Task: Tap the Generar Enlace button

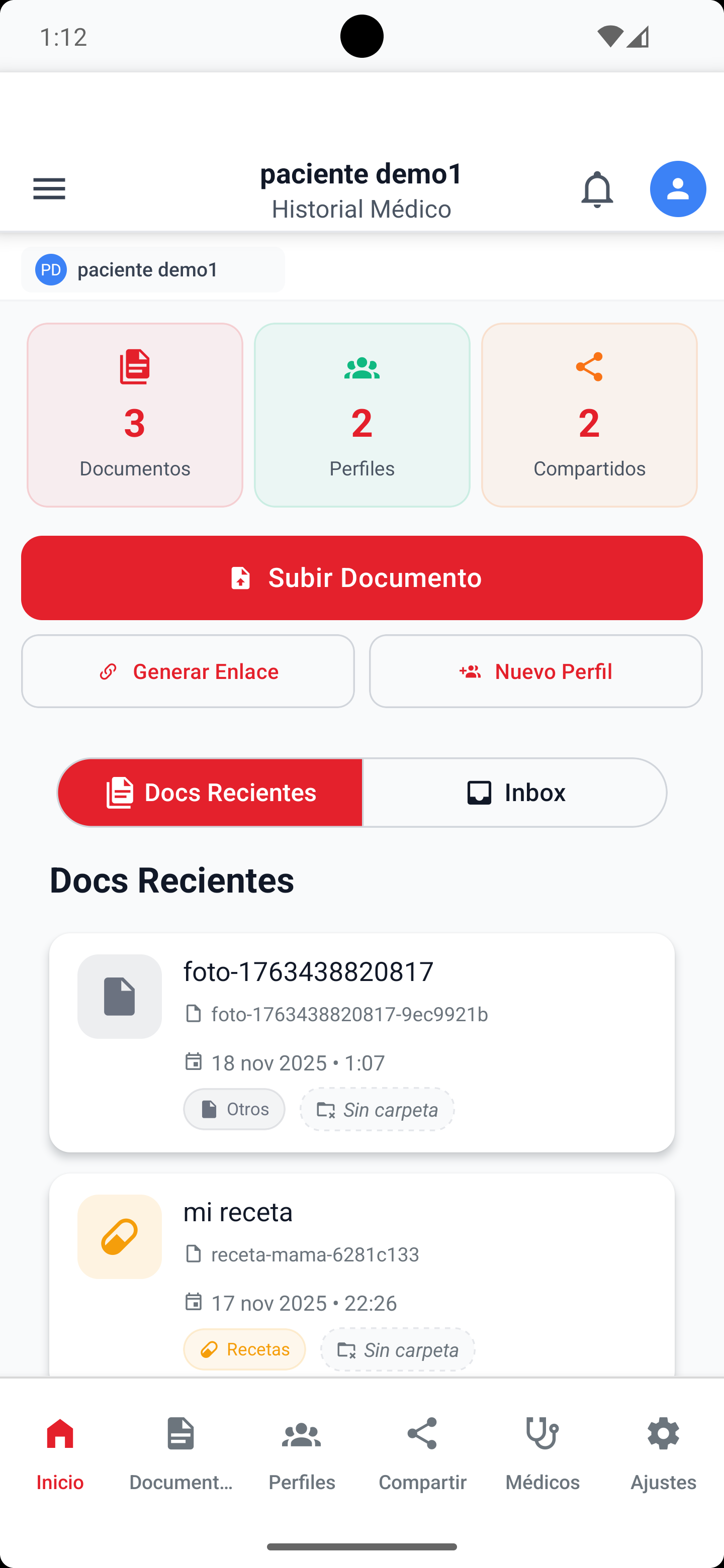Action: [x=188, y=671]
